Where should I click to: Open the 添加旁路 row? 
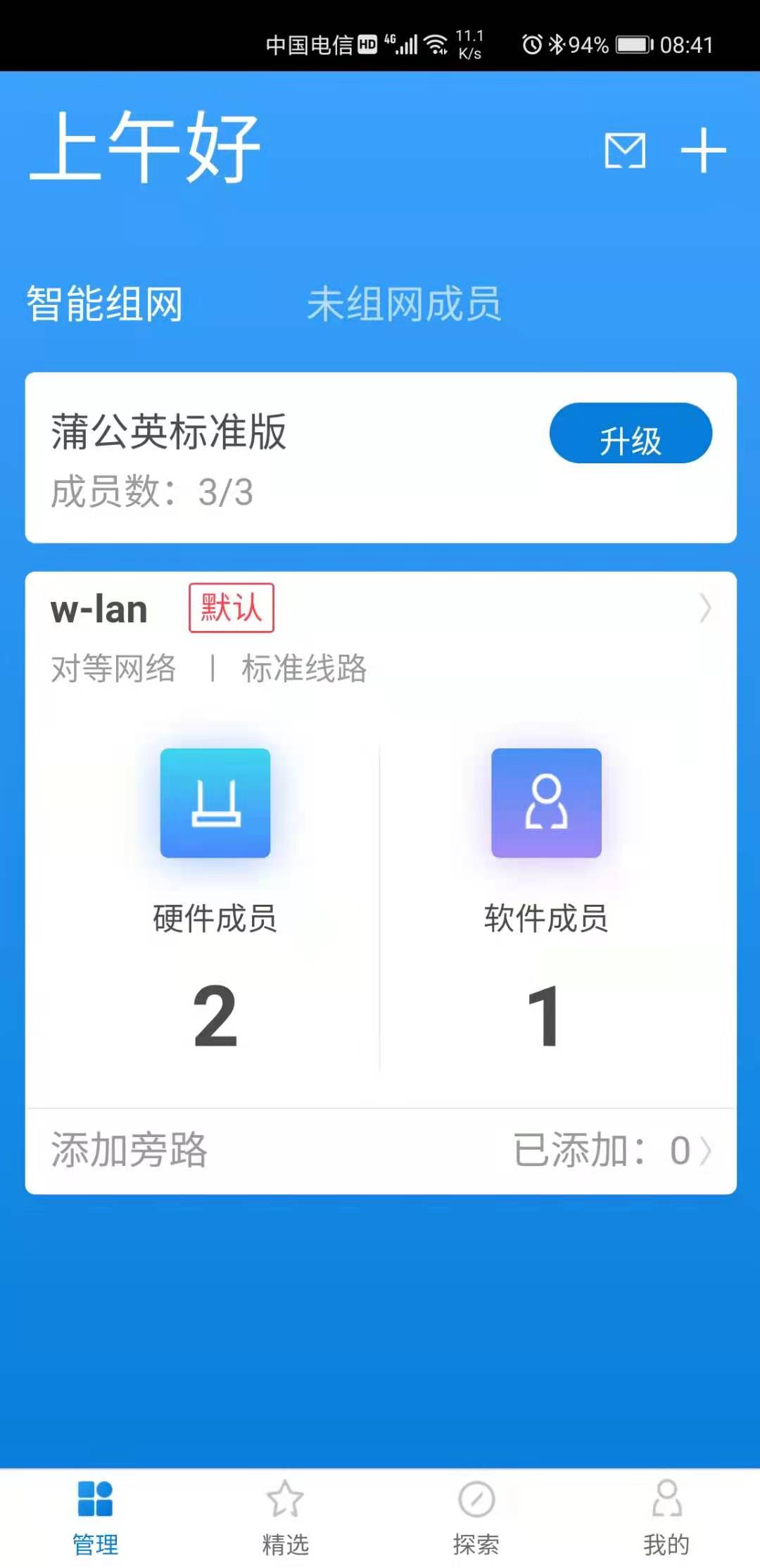click(380, 1150)
